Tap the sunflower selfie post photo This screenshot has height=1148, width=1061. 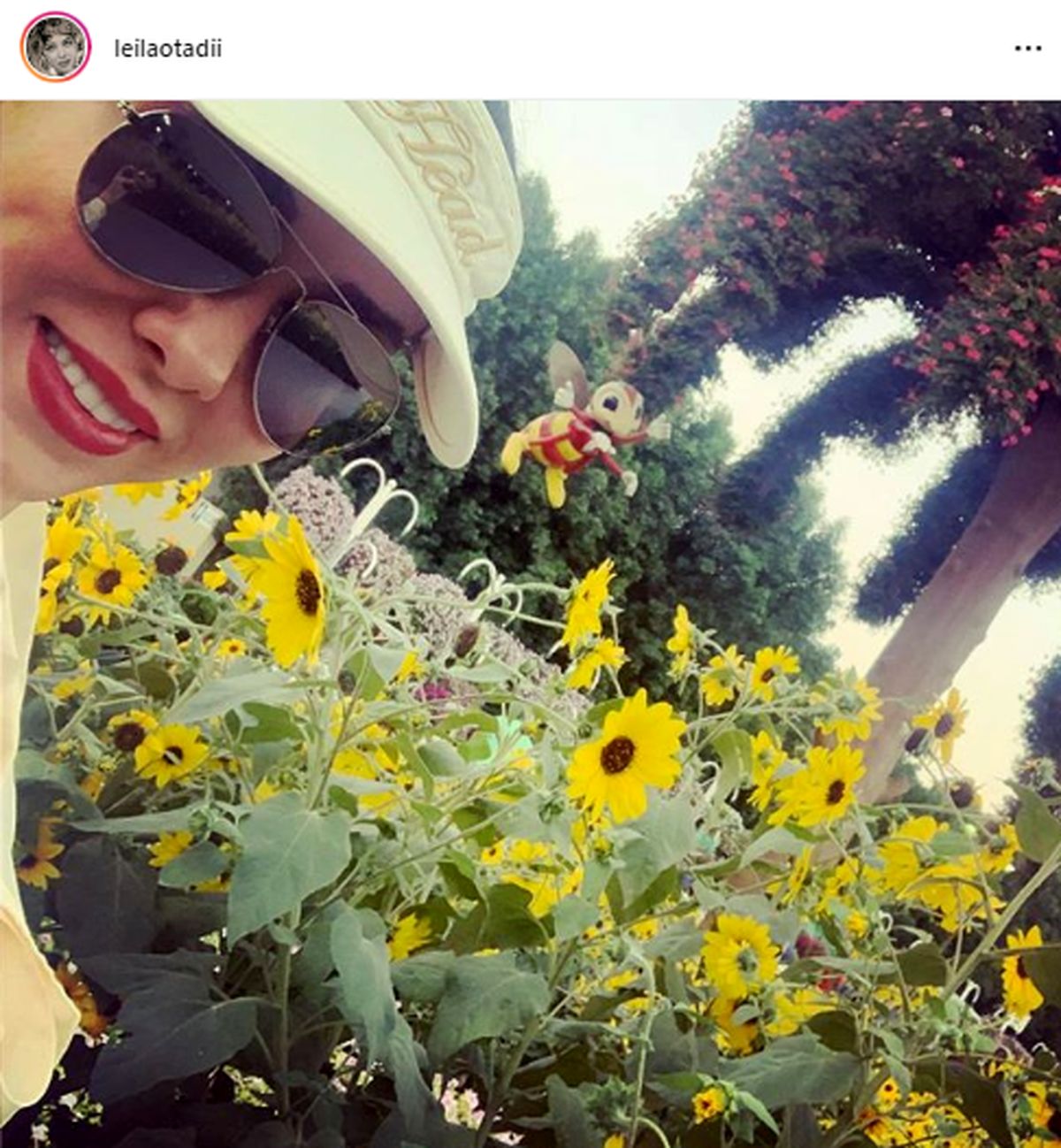[530, 624]
